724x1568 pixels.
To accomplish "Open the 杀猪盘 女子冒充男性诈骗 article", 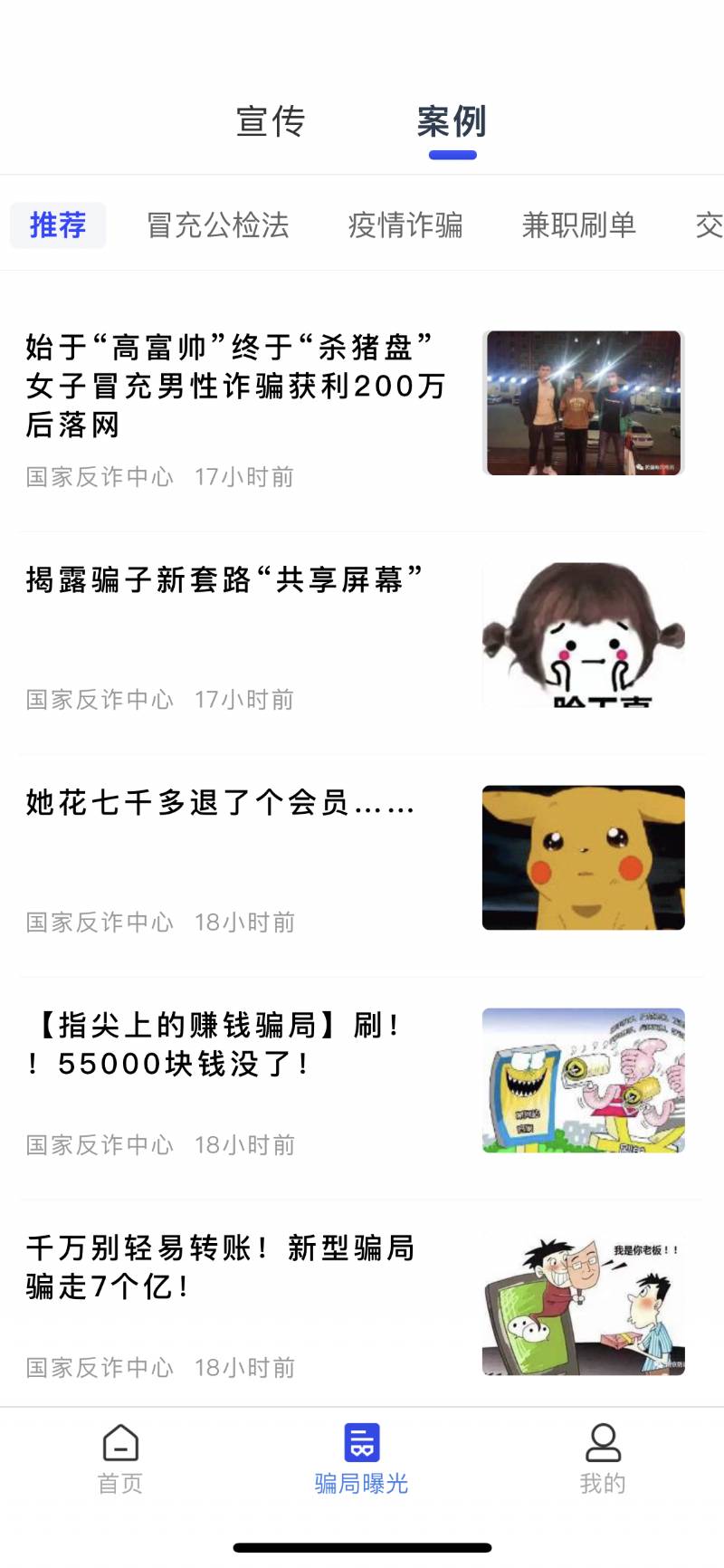I will point(237,386).
